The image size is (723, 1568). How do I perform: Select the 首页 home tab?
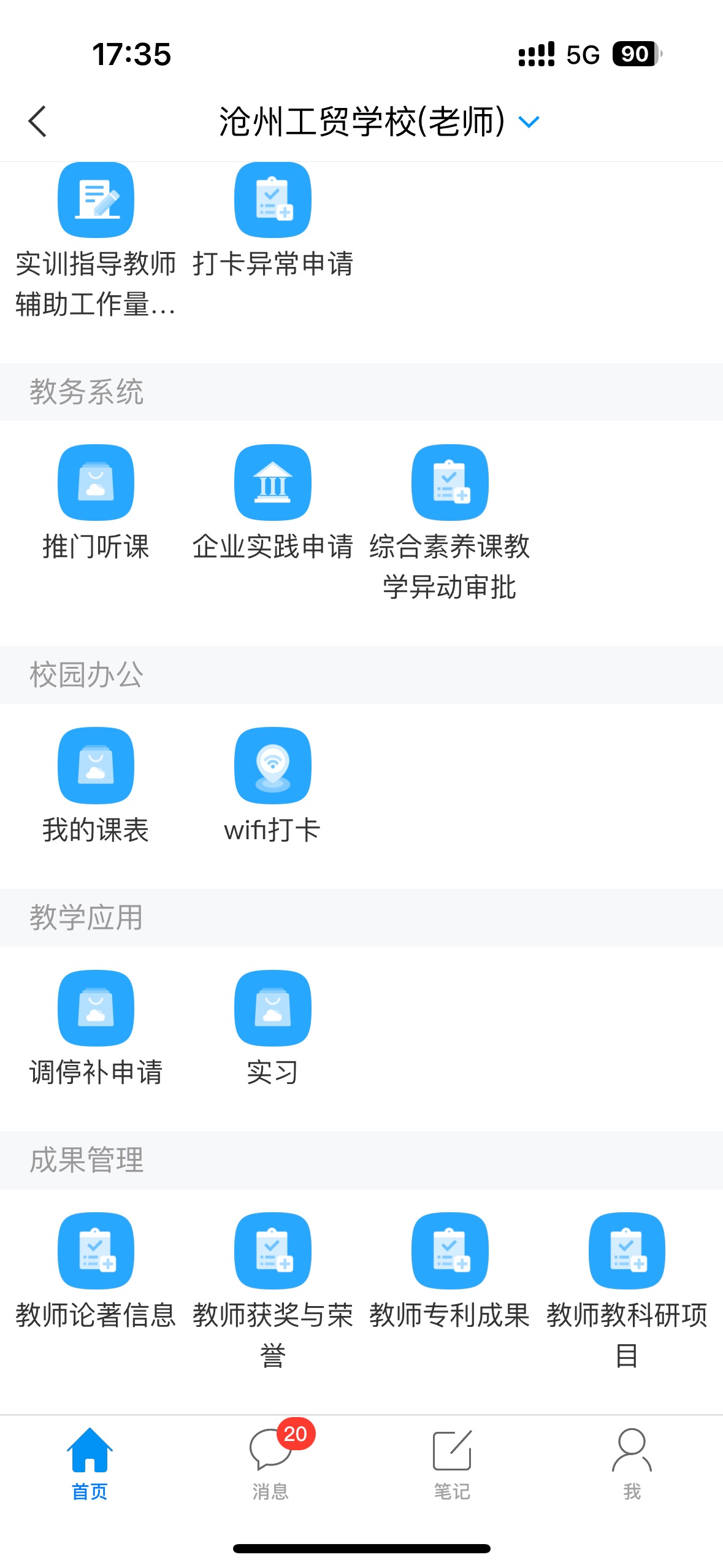coord(90,1463)
